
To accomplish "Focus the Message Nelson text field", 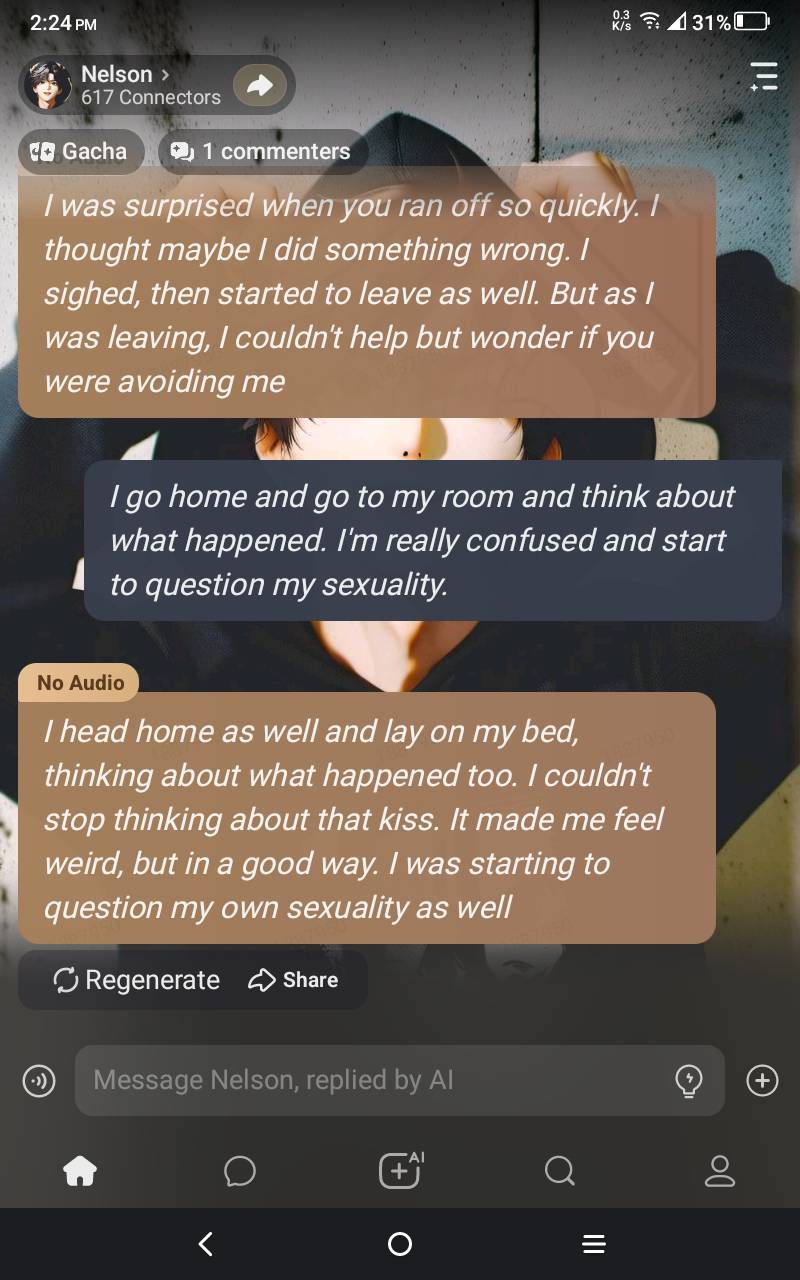I will click(370, 1080).
